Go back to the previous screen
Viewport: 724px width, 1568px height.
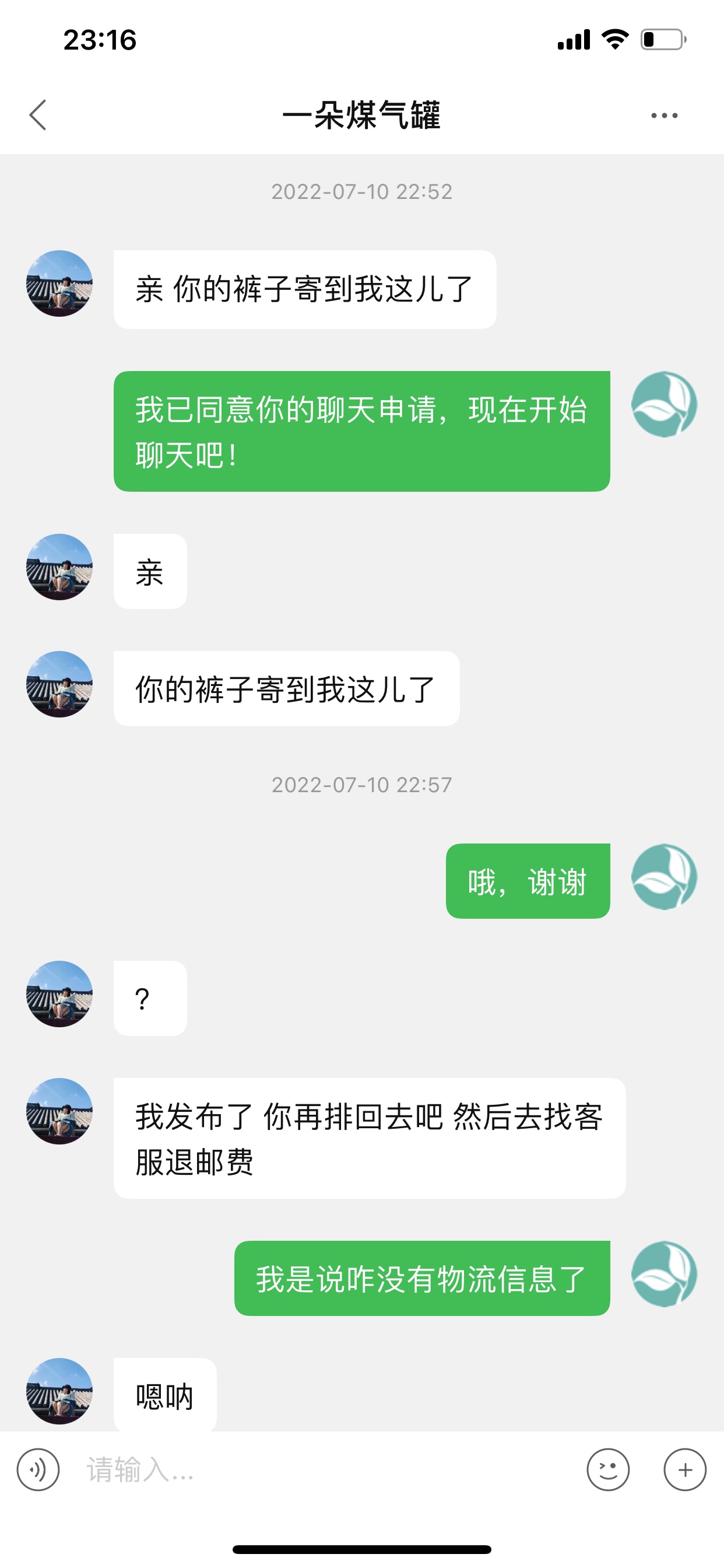pos(38,115)
